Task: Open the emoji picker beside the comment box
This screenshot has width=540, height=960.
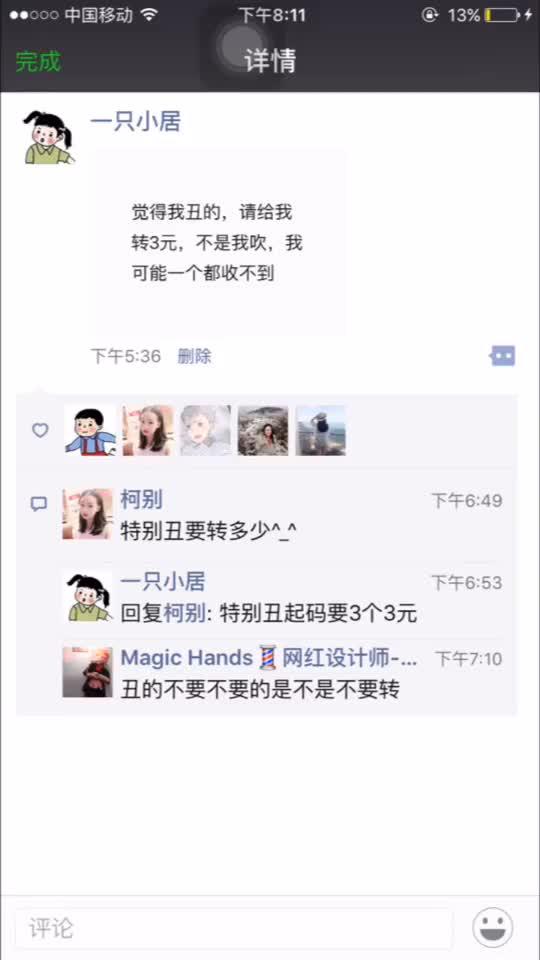Action: coord(493,928)
